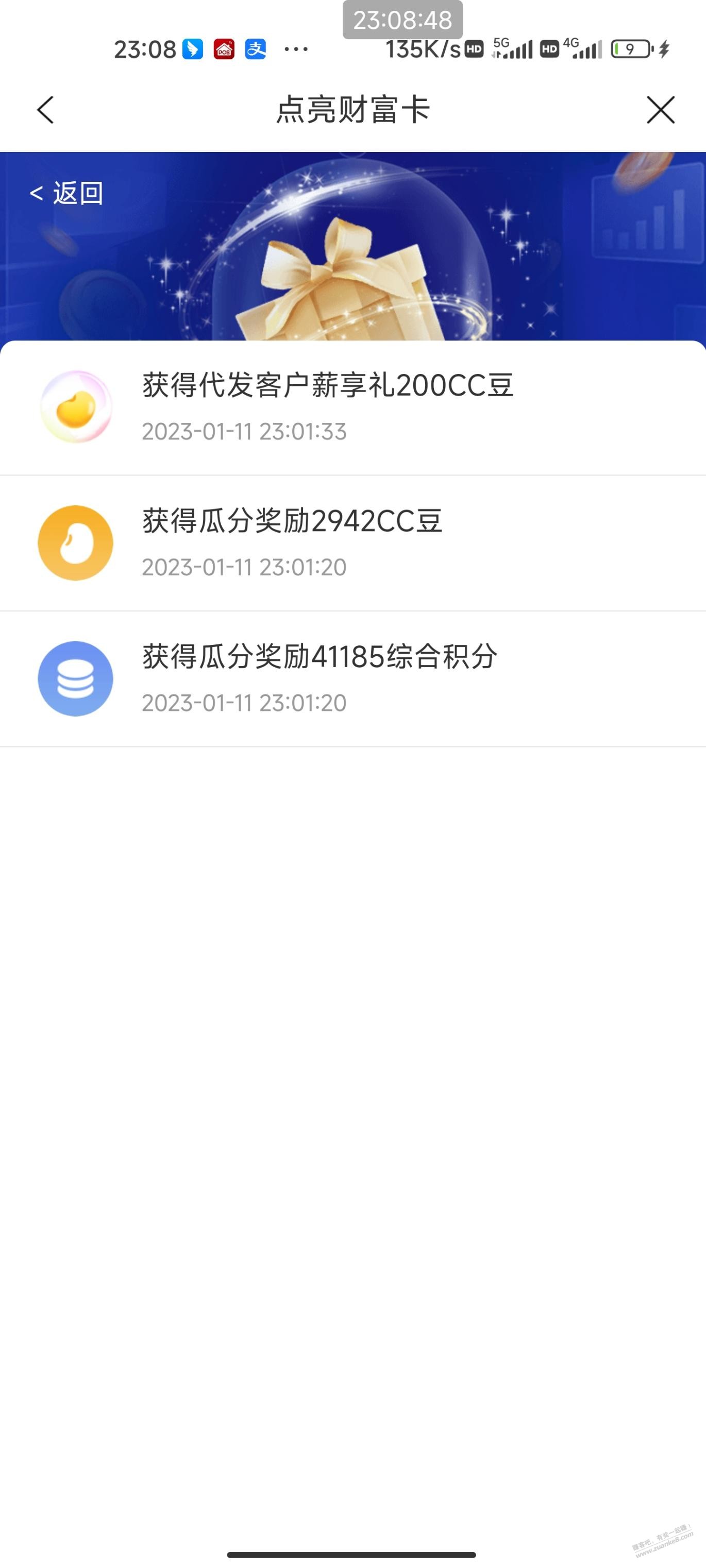Close the 点亮财富卡 page
The width and height of the screenshot is (706, 1568).
660,110
